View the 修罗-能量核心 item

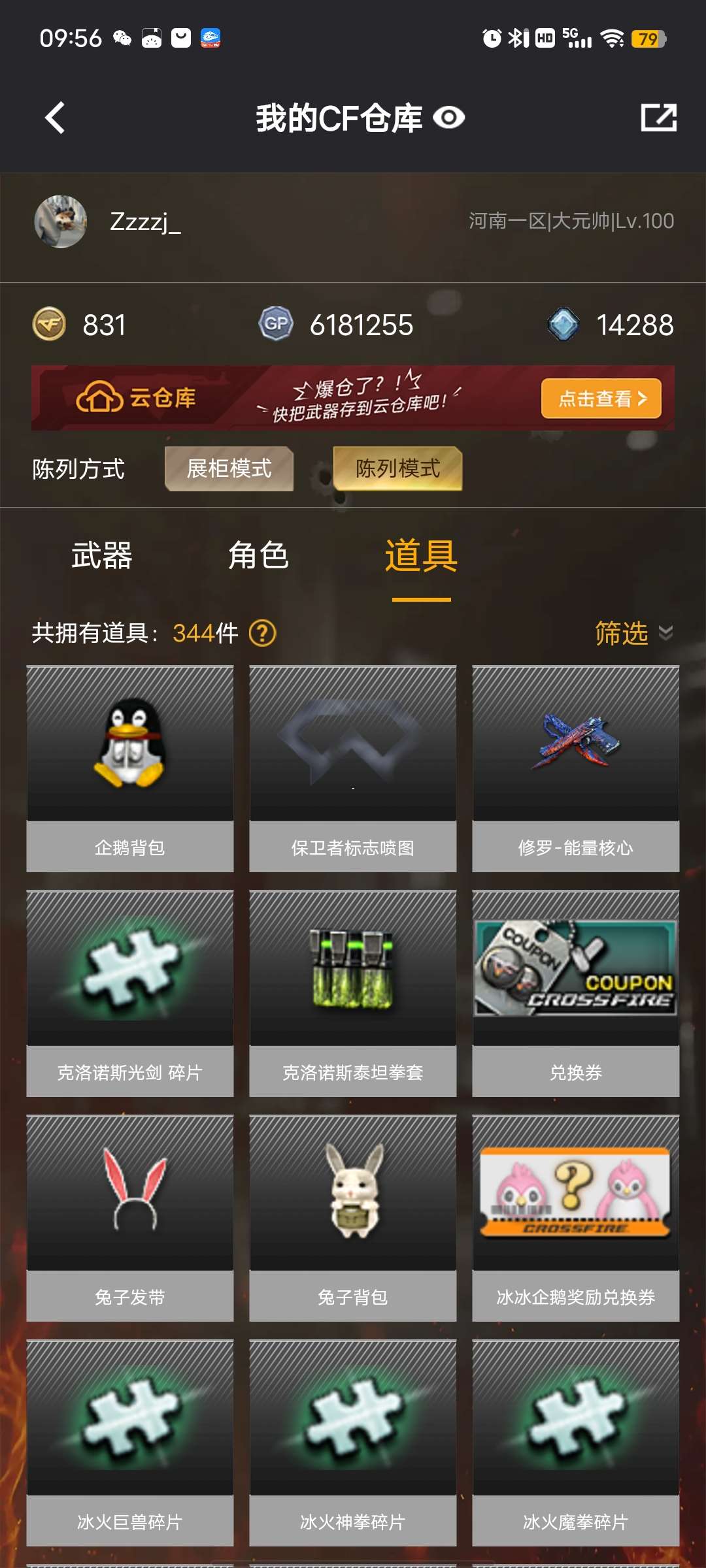(575, 768)
